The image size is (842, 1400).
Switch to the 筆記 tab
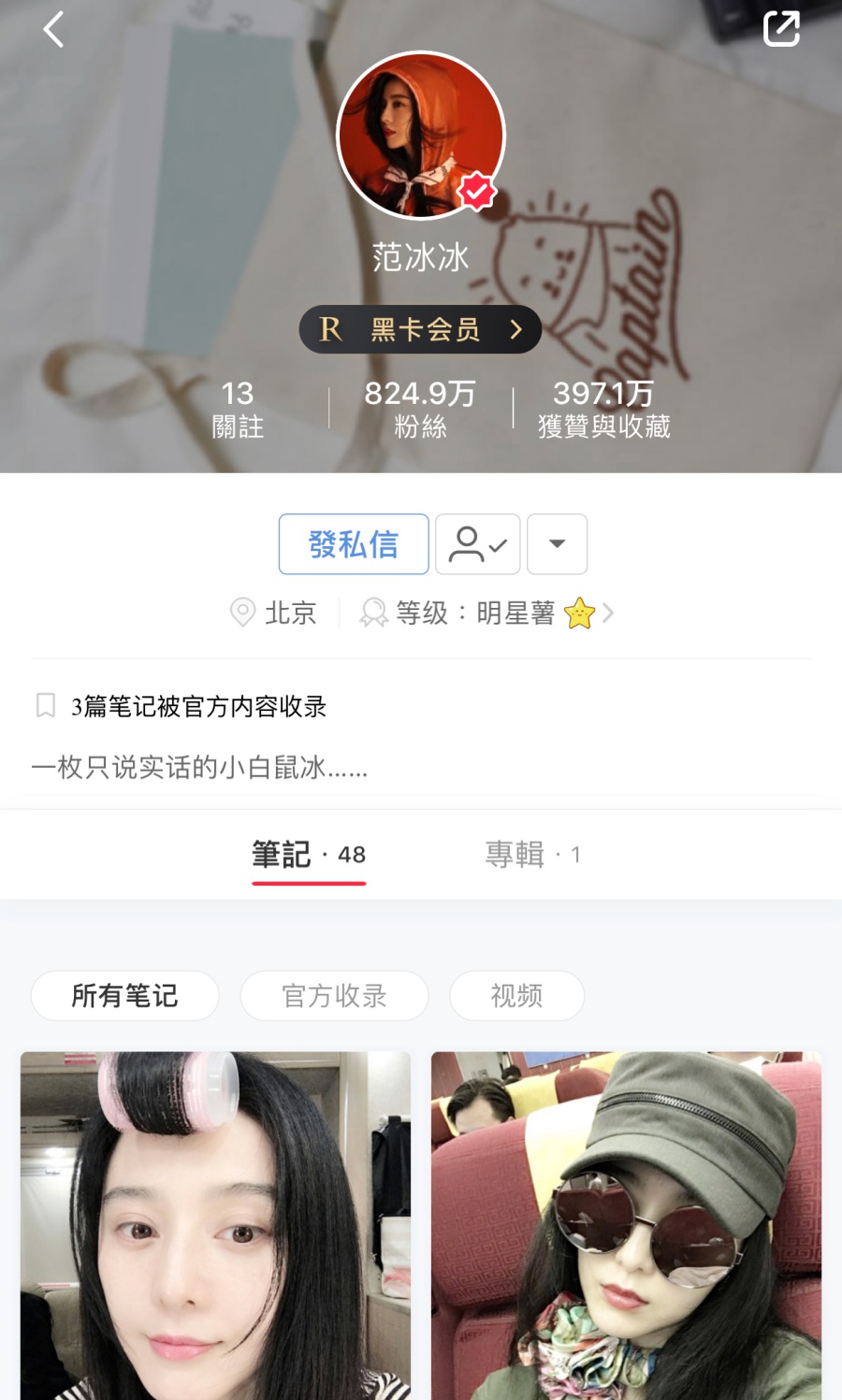[308, 855]
